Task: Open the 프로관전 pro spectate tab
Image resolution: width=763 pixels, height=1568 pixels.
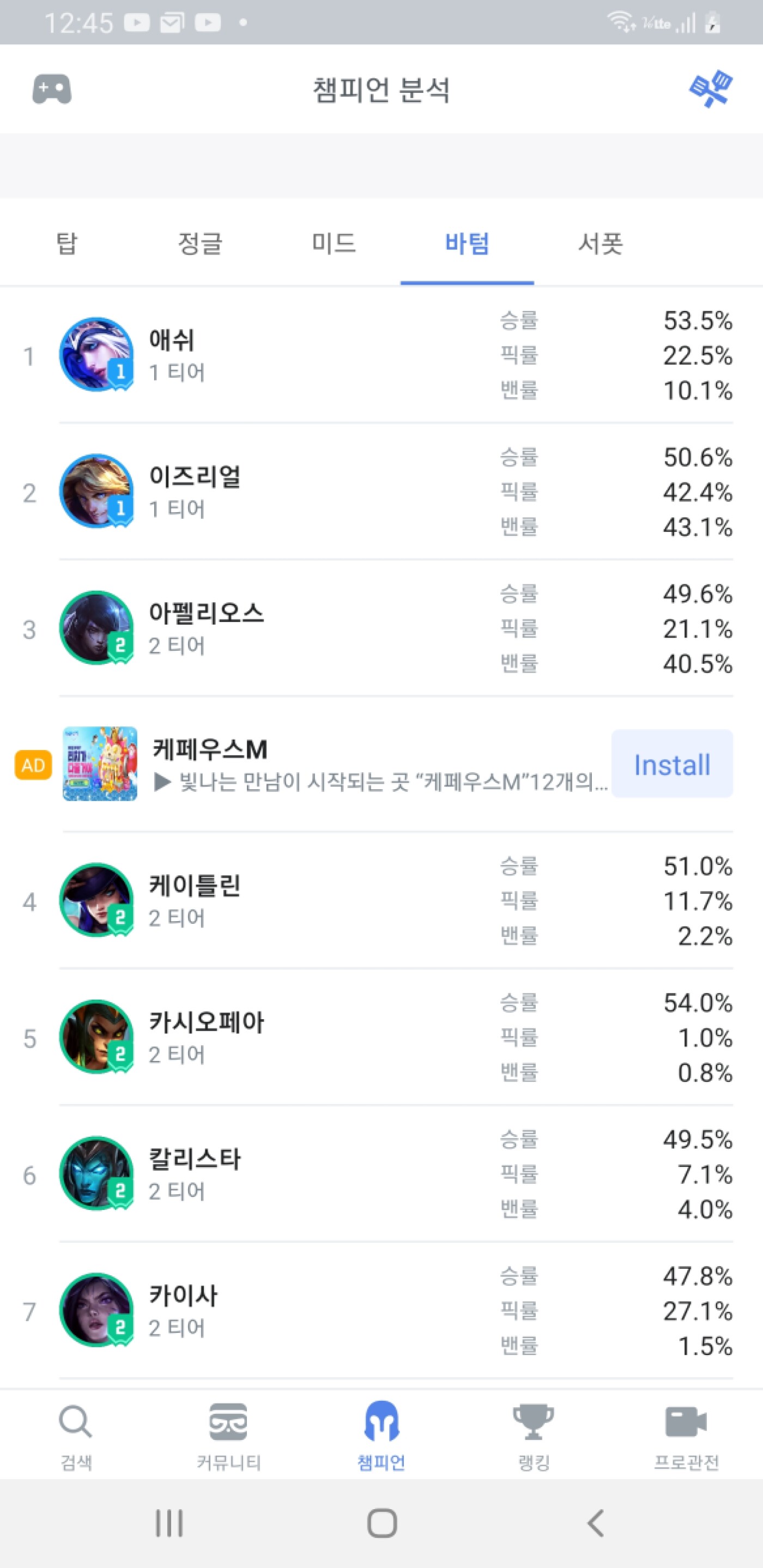Action: coord(686,1437)
